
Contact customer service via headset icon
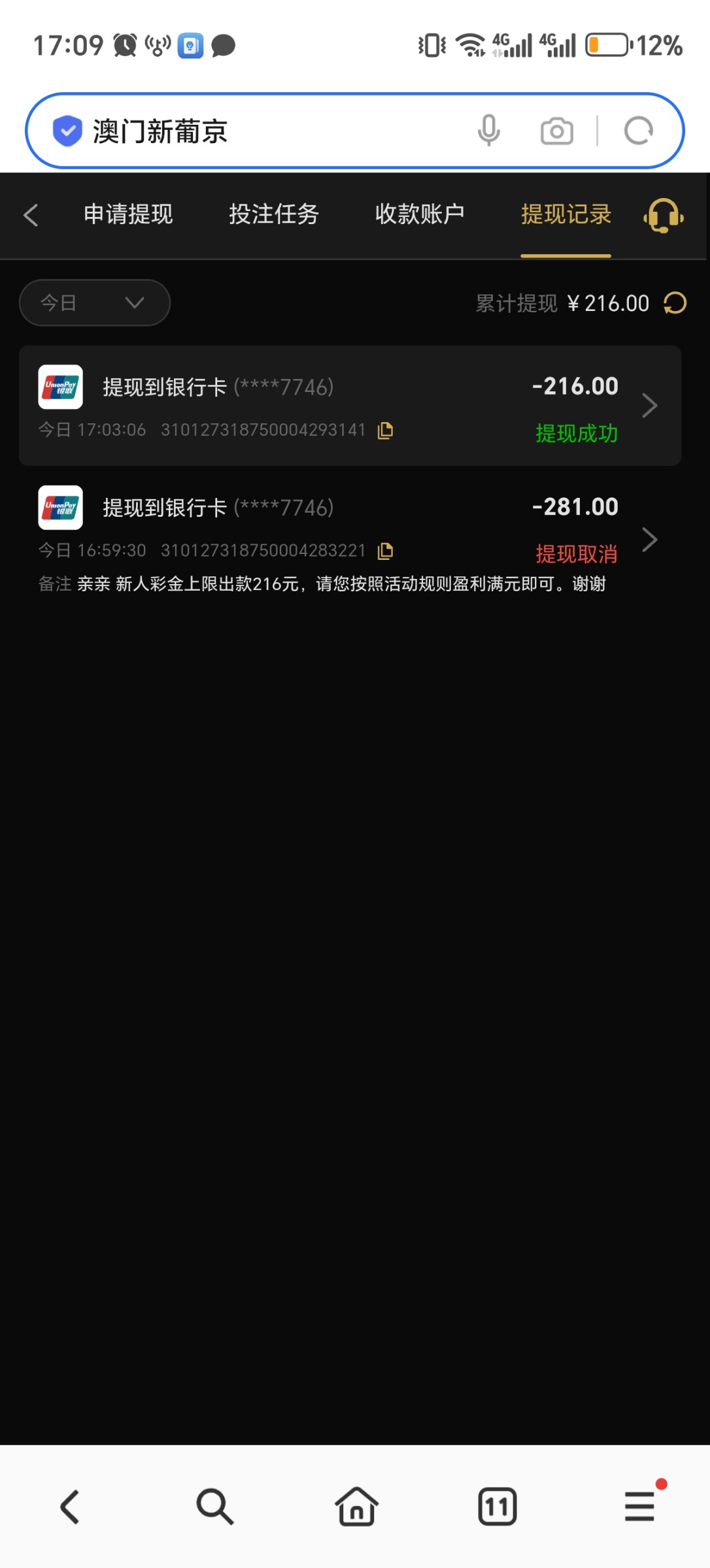pos(664,216)
